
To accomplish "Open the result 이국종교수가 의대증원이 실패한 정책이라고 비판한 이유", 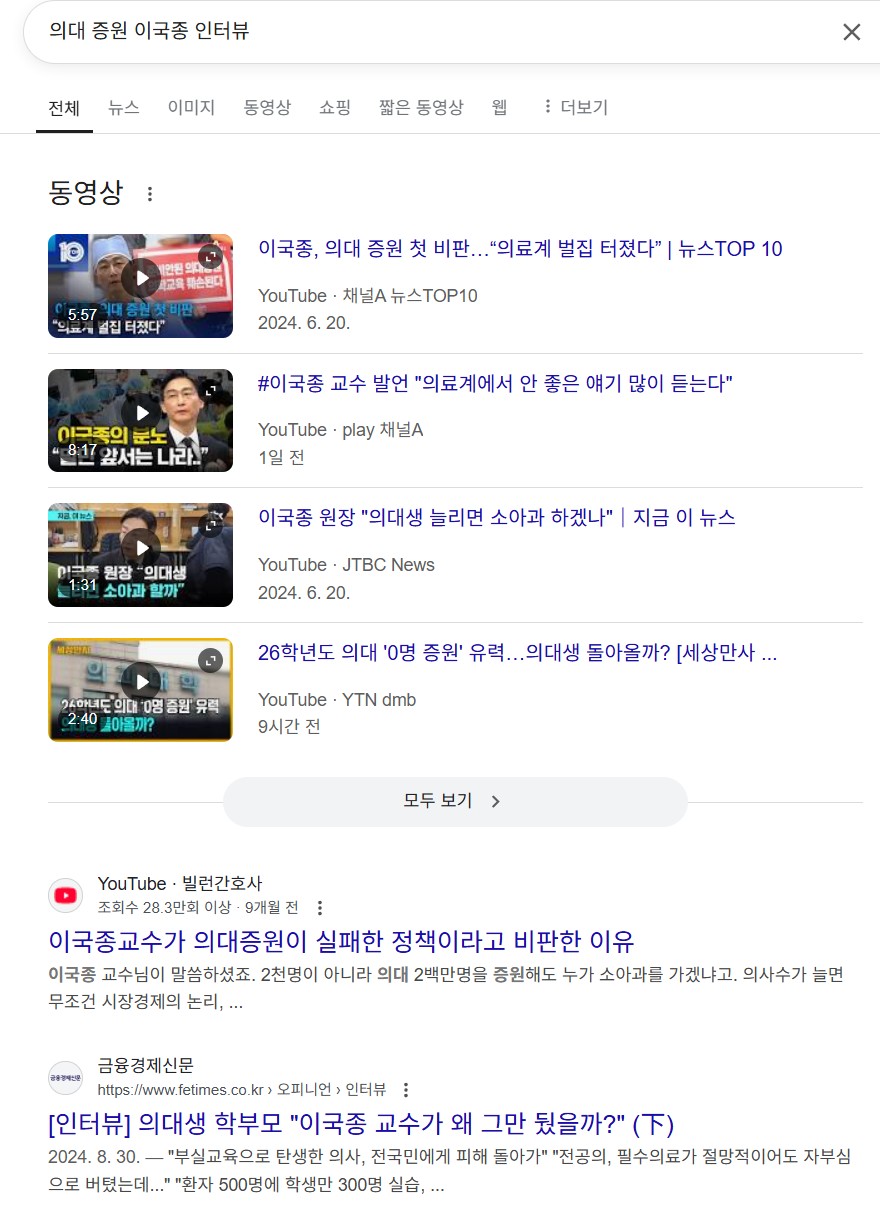I will 341,941.
